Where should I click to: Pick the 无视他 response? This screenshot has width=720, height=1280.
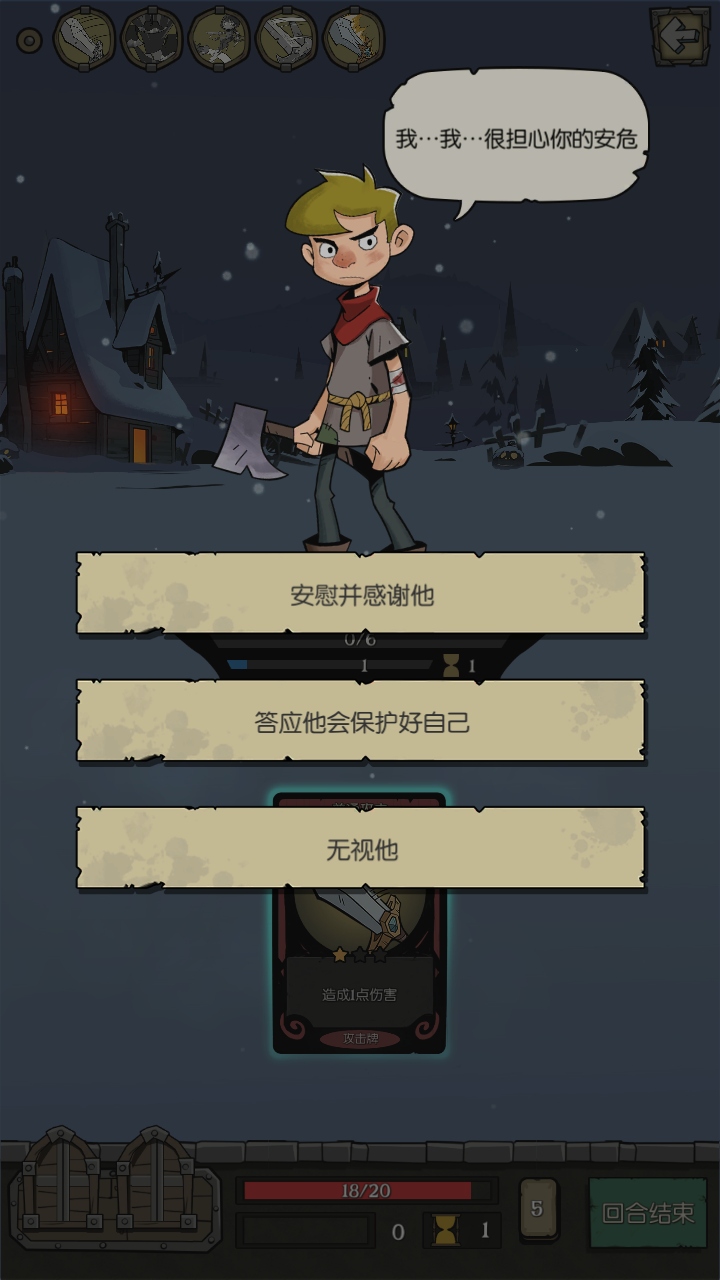[x=360, y=849]
